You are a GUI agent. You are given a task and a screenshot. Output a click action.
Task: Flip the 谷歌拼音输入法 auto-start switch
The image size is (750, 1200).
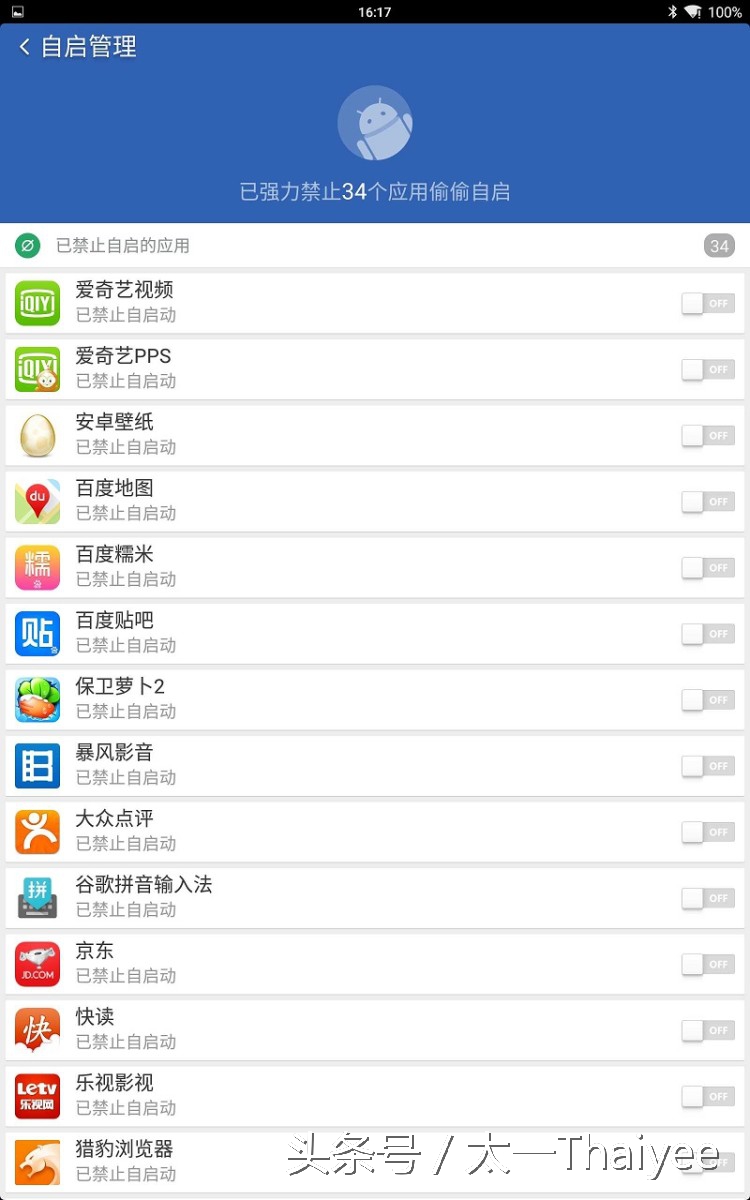tap(708, 898)
